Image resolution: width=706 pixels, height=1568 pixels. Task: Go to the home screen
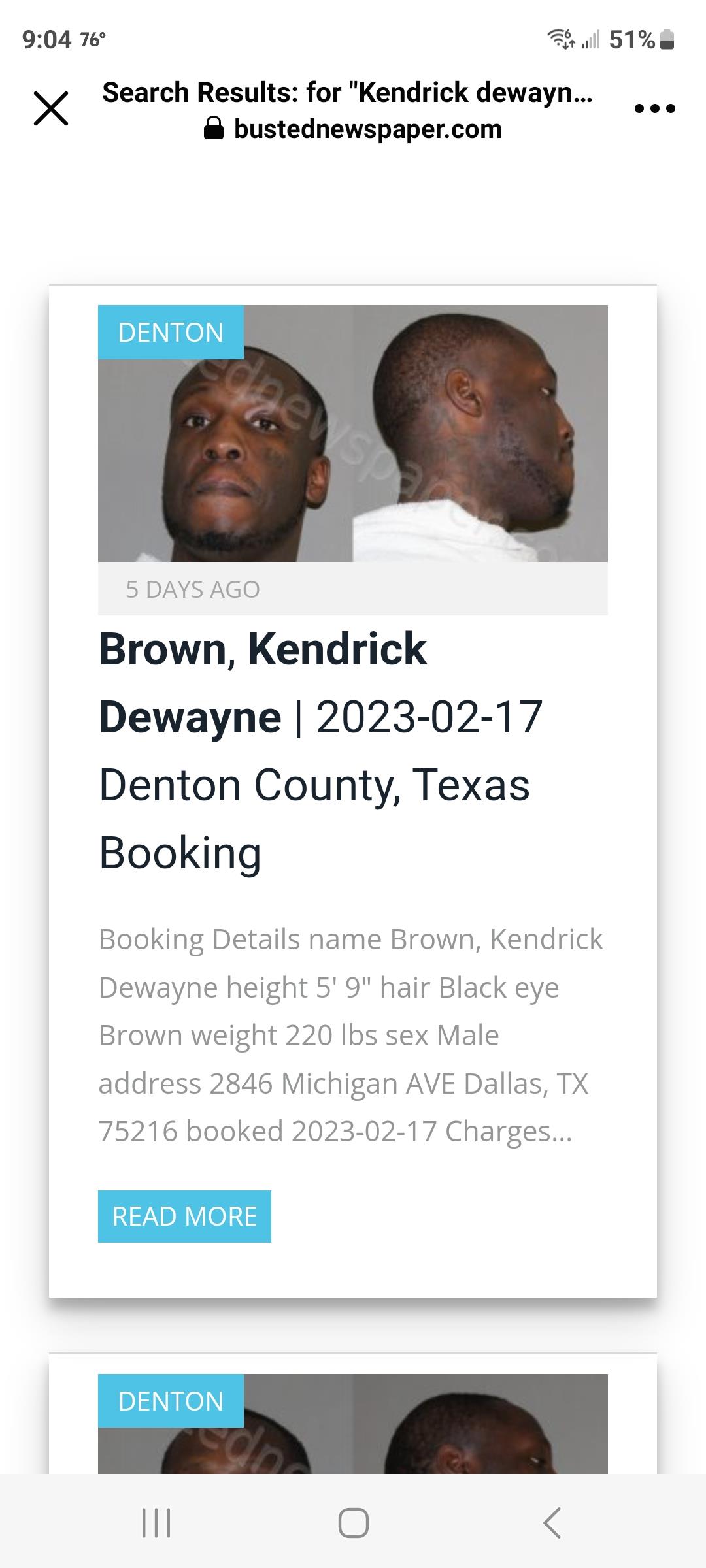(x=353, y=1522)
